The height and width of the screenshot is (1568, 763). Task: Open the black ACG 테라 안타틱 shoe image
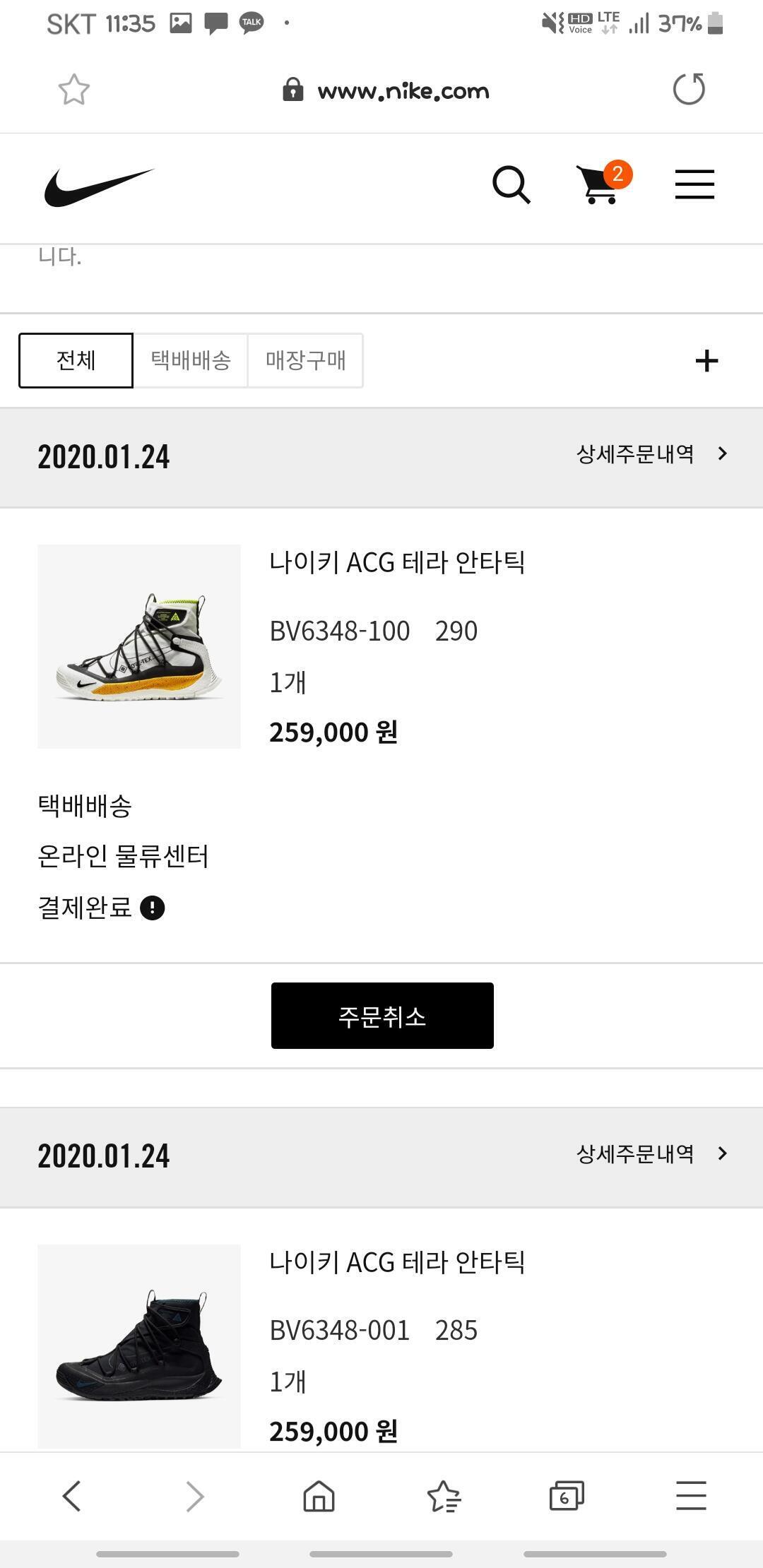point(139,1346)
